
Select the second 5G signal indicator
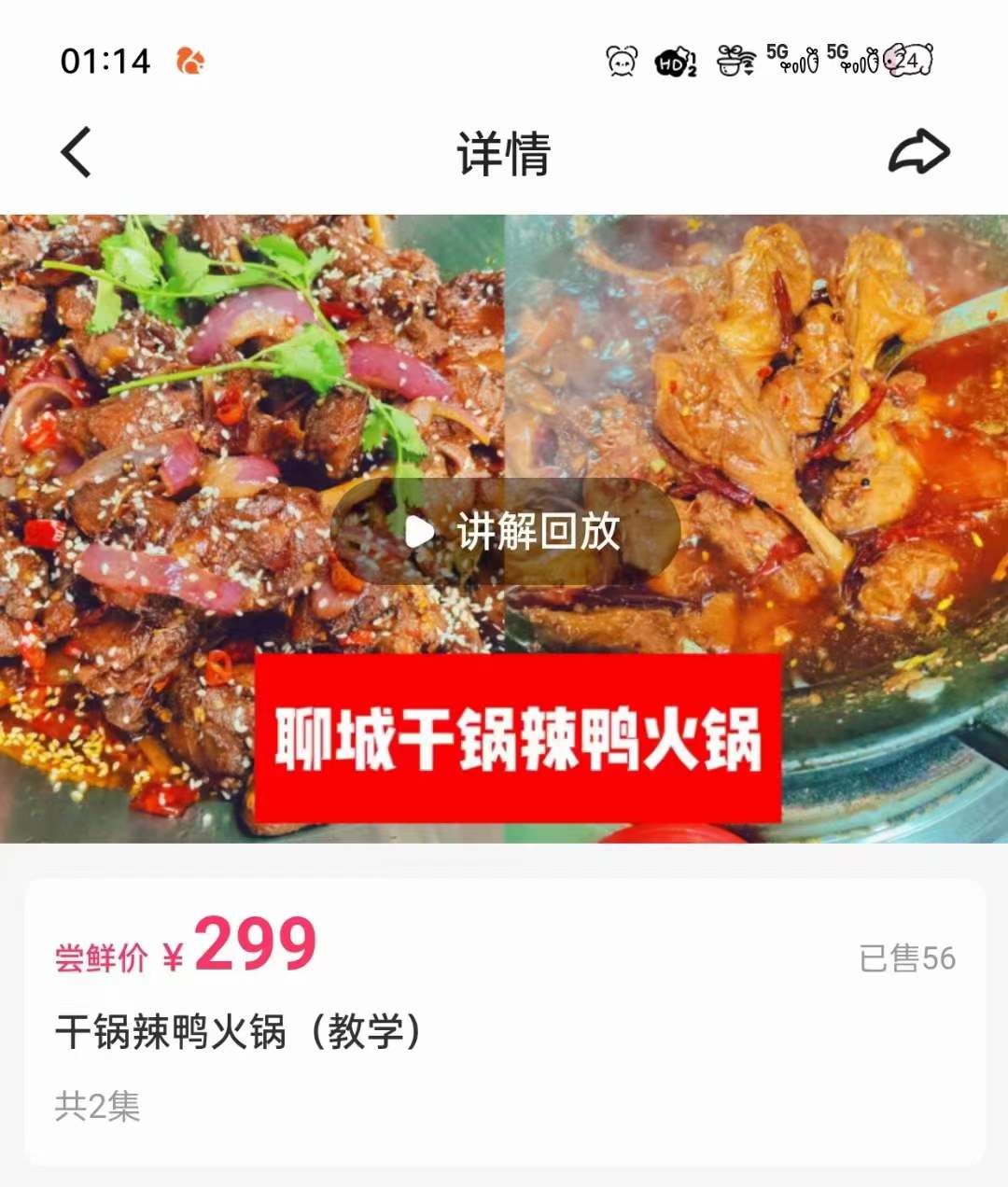click(x=851, y=62)
